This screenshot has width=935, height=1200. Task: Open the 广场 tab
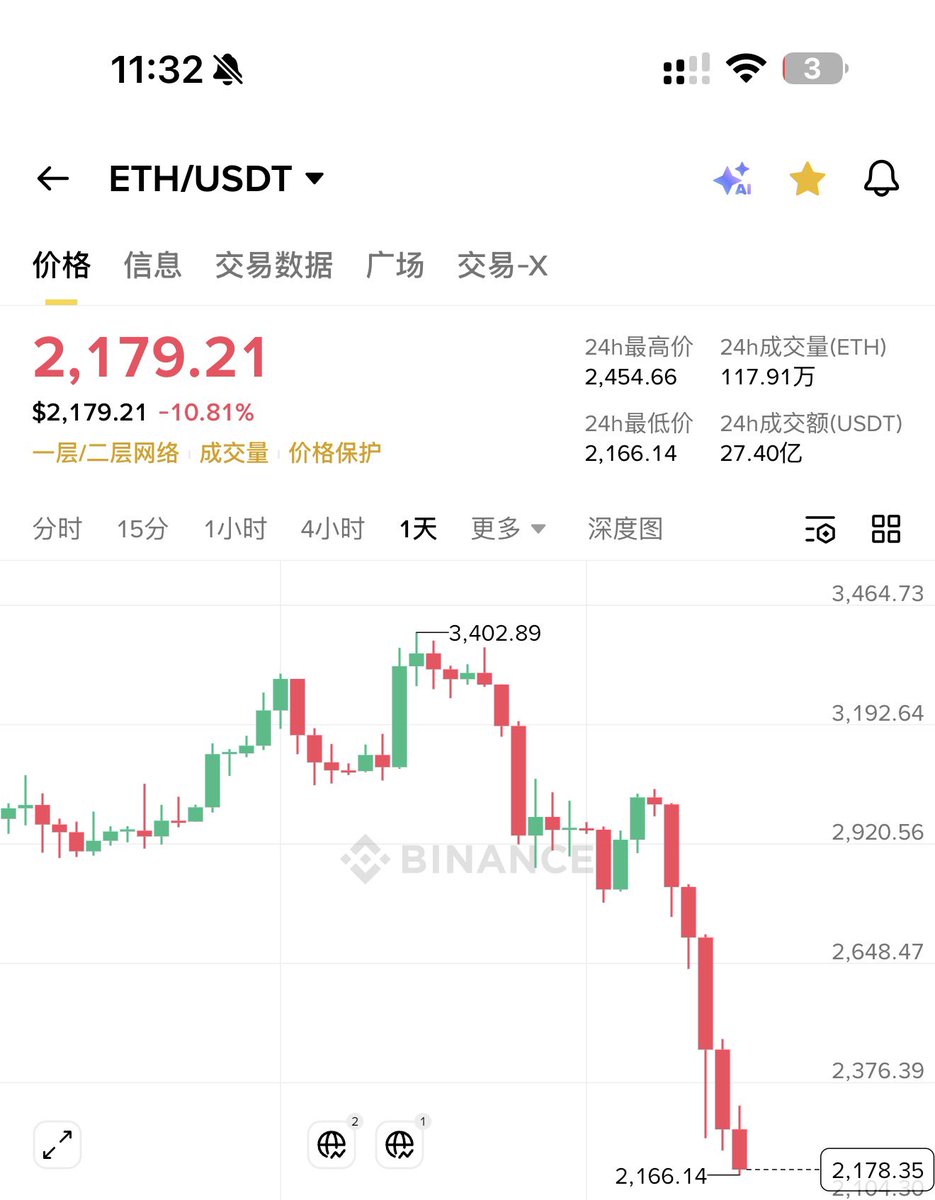(x=395, y=265)
